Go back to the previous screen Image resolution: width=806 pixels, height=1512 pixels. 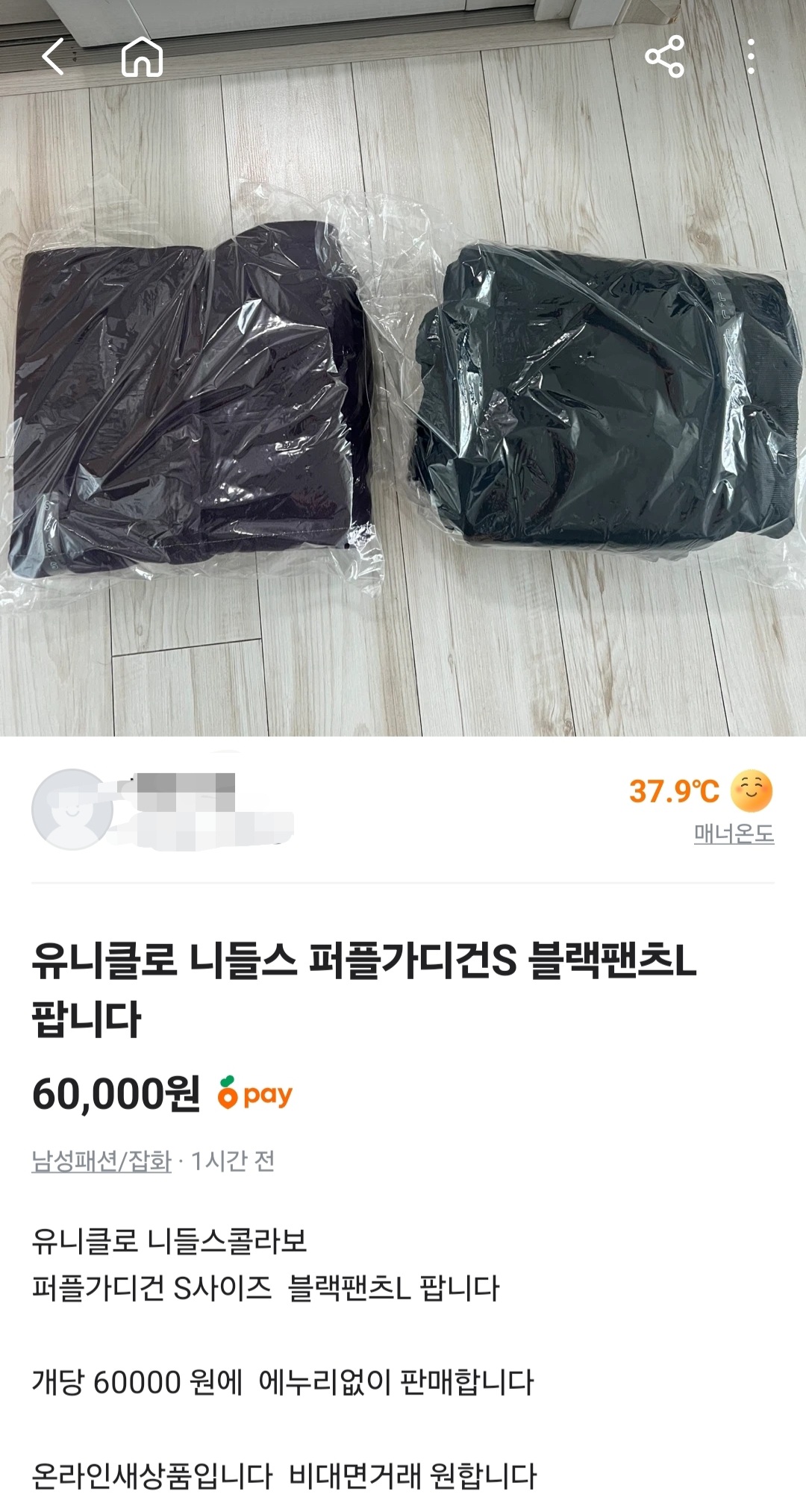click(54, 57)
